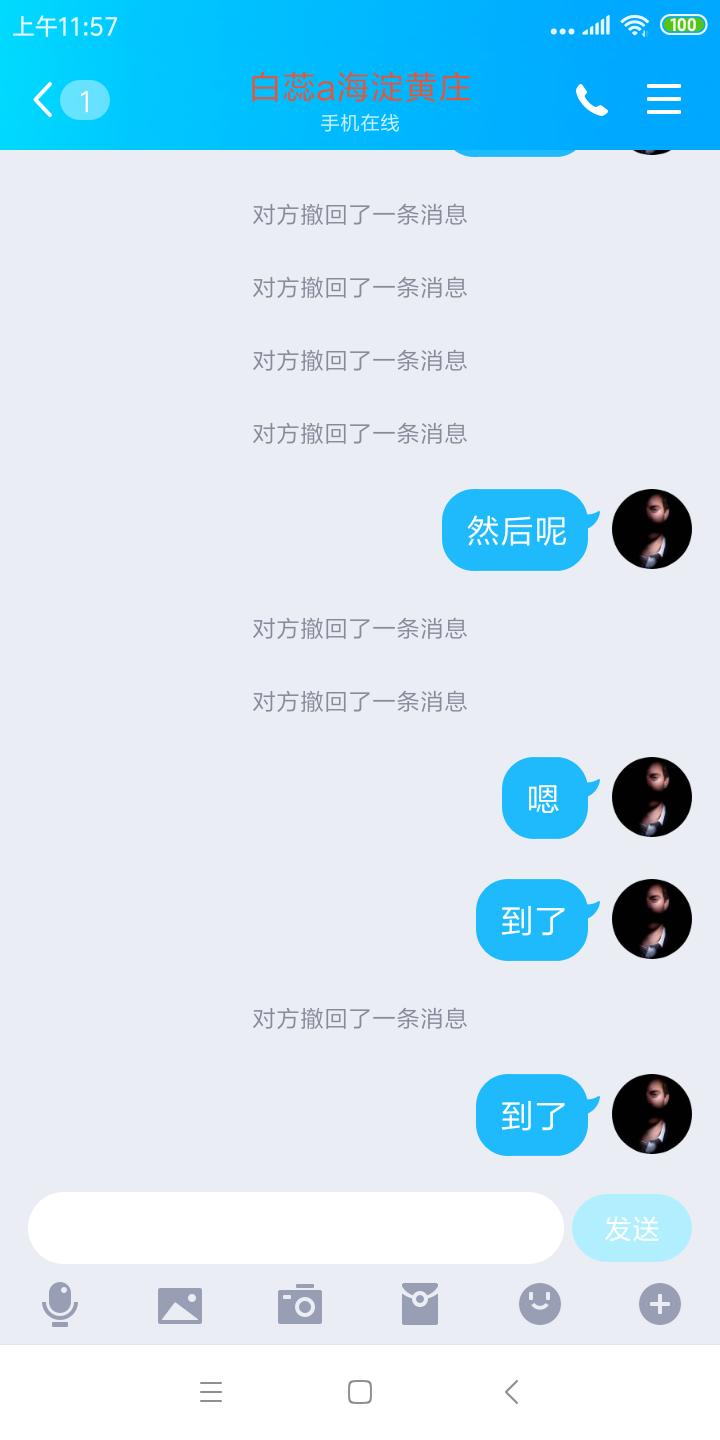Open the emoji smiley icon

point(539,1304)
